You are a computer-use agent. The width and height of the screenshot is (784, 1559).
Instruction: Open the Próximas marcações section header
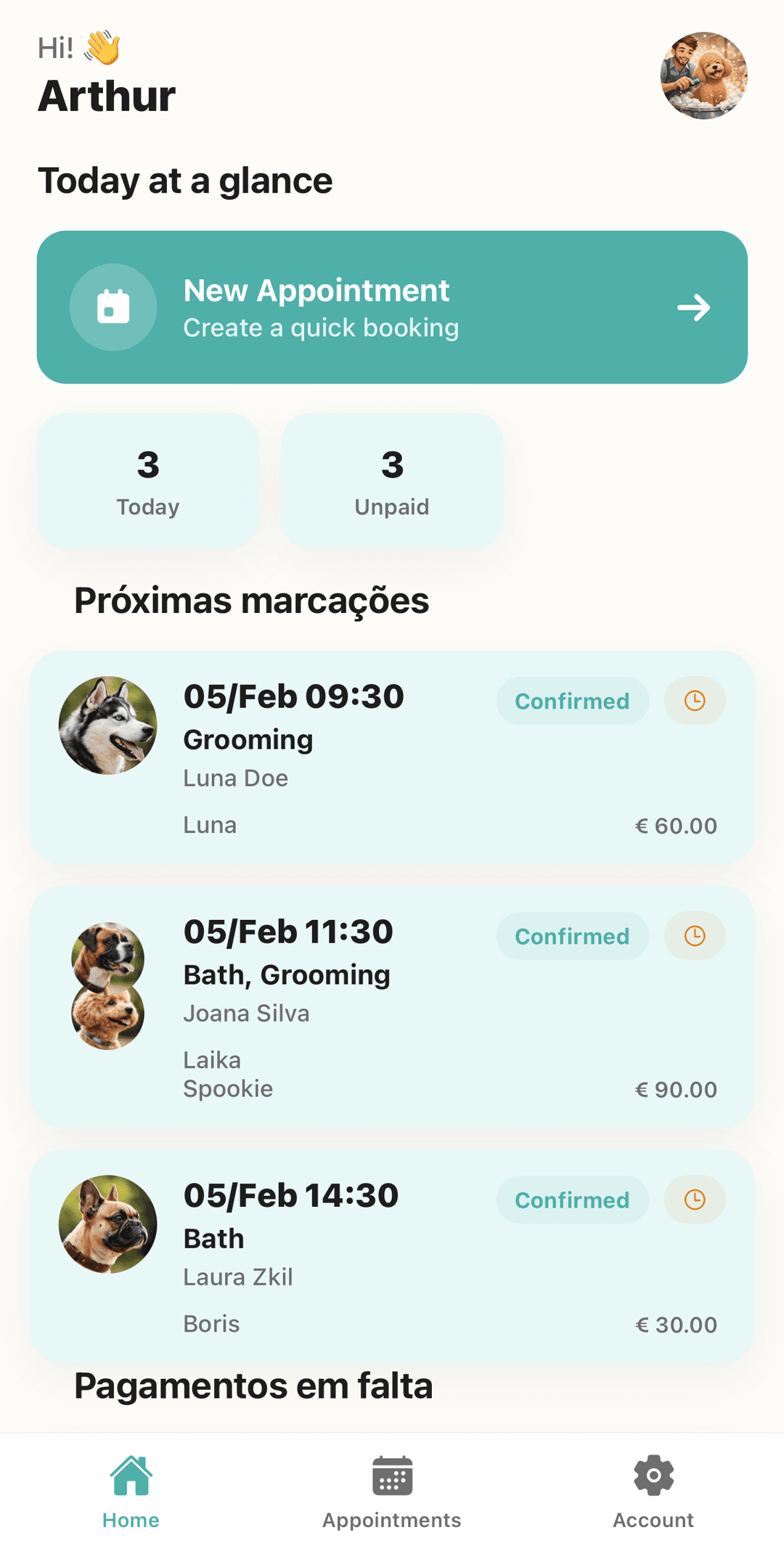point(251,601)
